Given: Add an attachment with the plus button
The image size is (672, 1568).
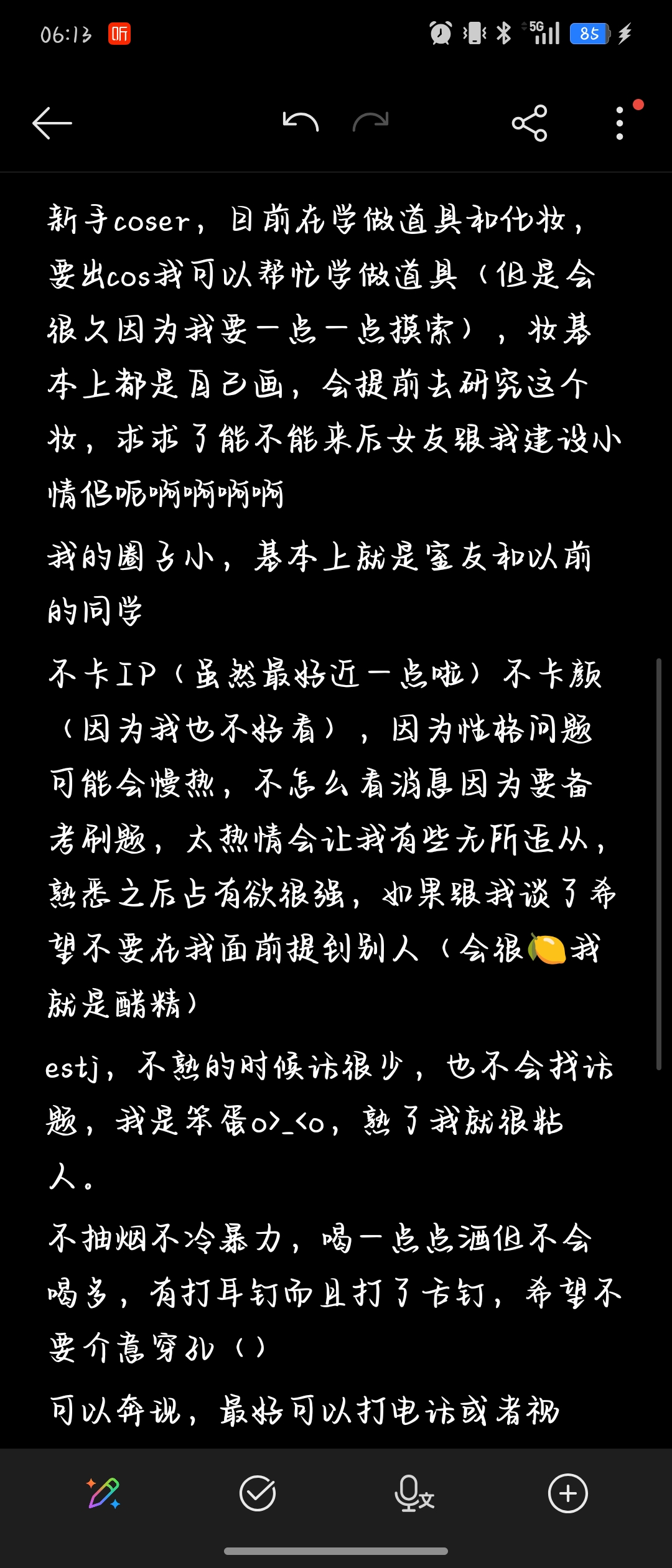Looking at the screenshot, I should 568,1493.
